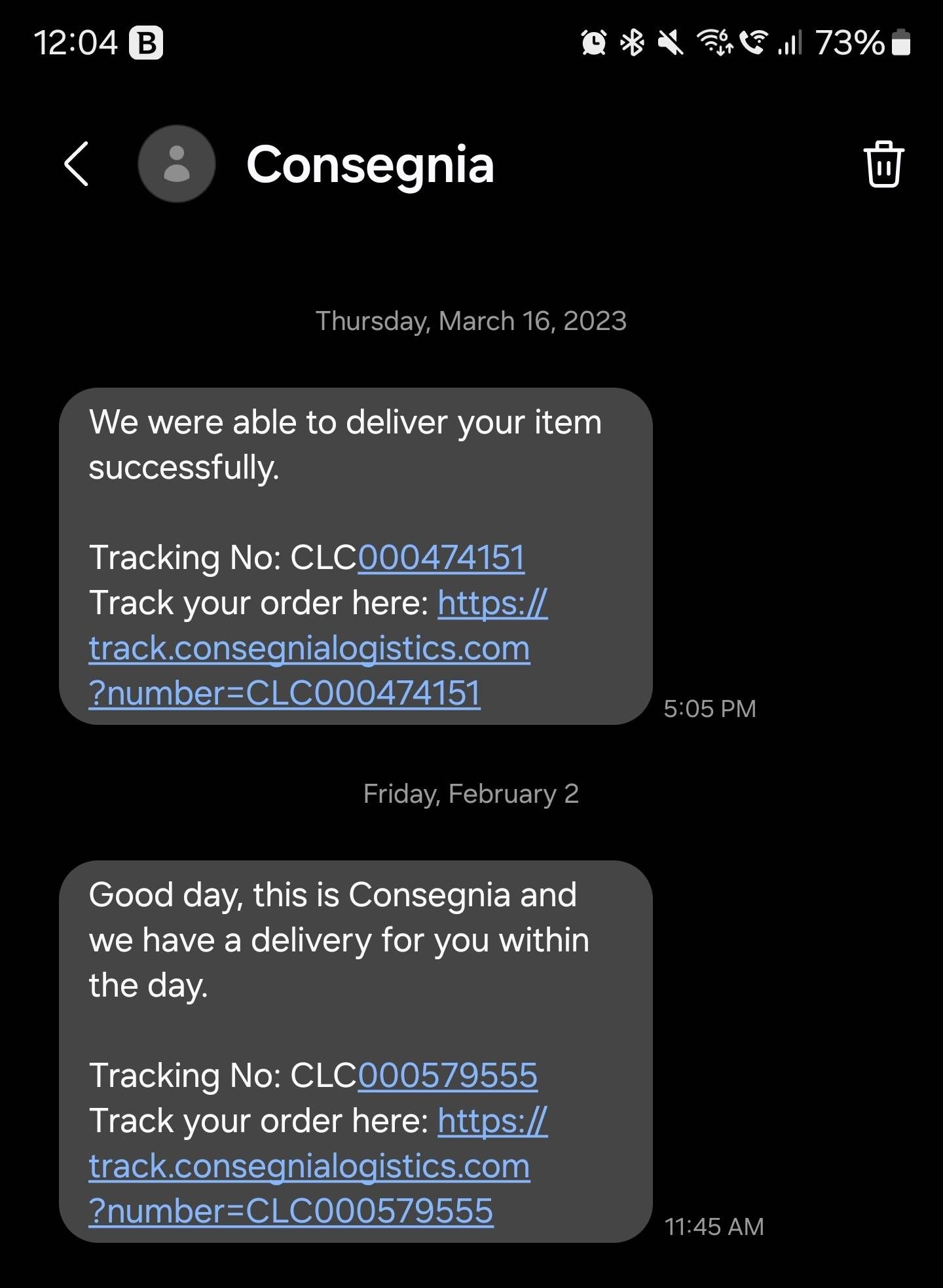Image resolution: width=943 pixels, height=1288 pixels.
Task: Tap the Consegnia conversation title
Action: coord(371,165)
